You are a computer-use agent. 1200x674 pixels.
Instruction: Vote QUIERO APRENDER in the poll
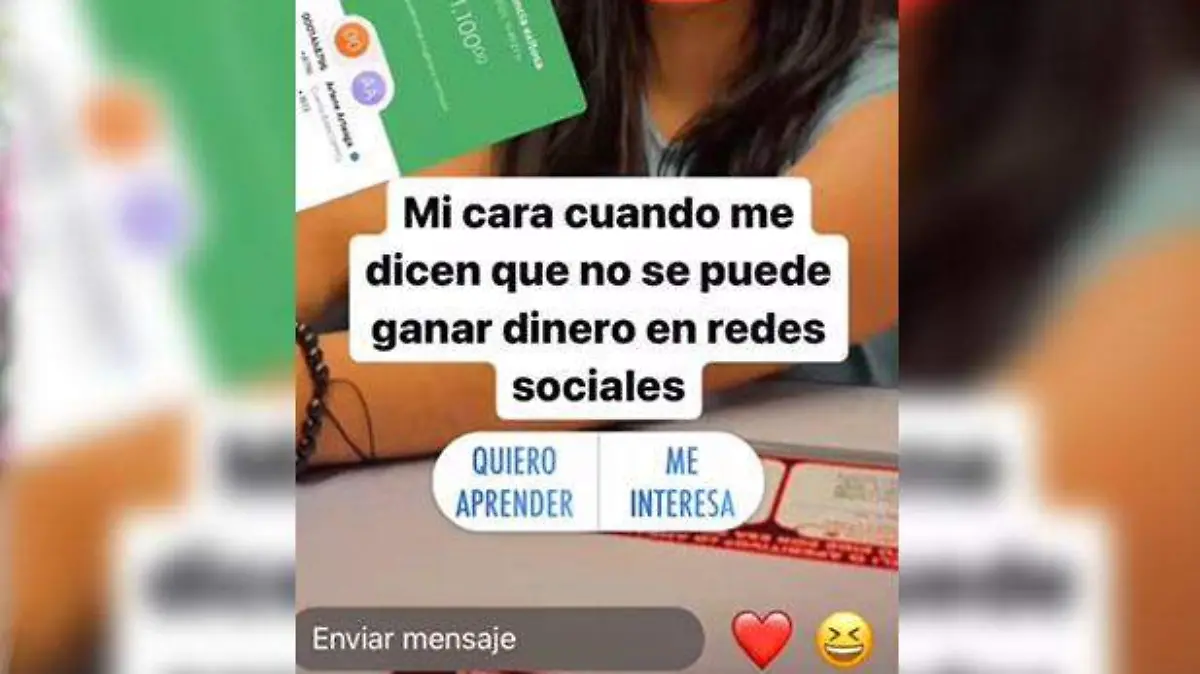coord(515,482)
